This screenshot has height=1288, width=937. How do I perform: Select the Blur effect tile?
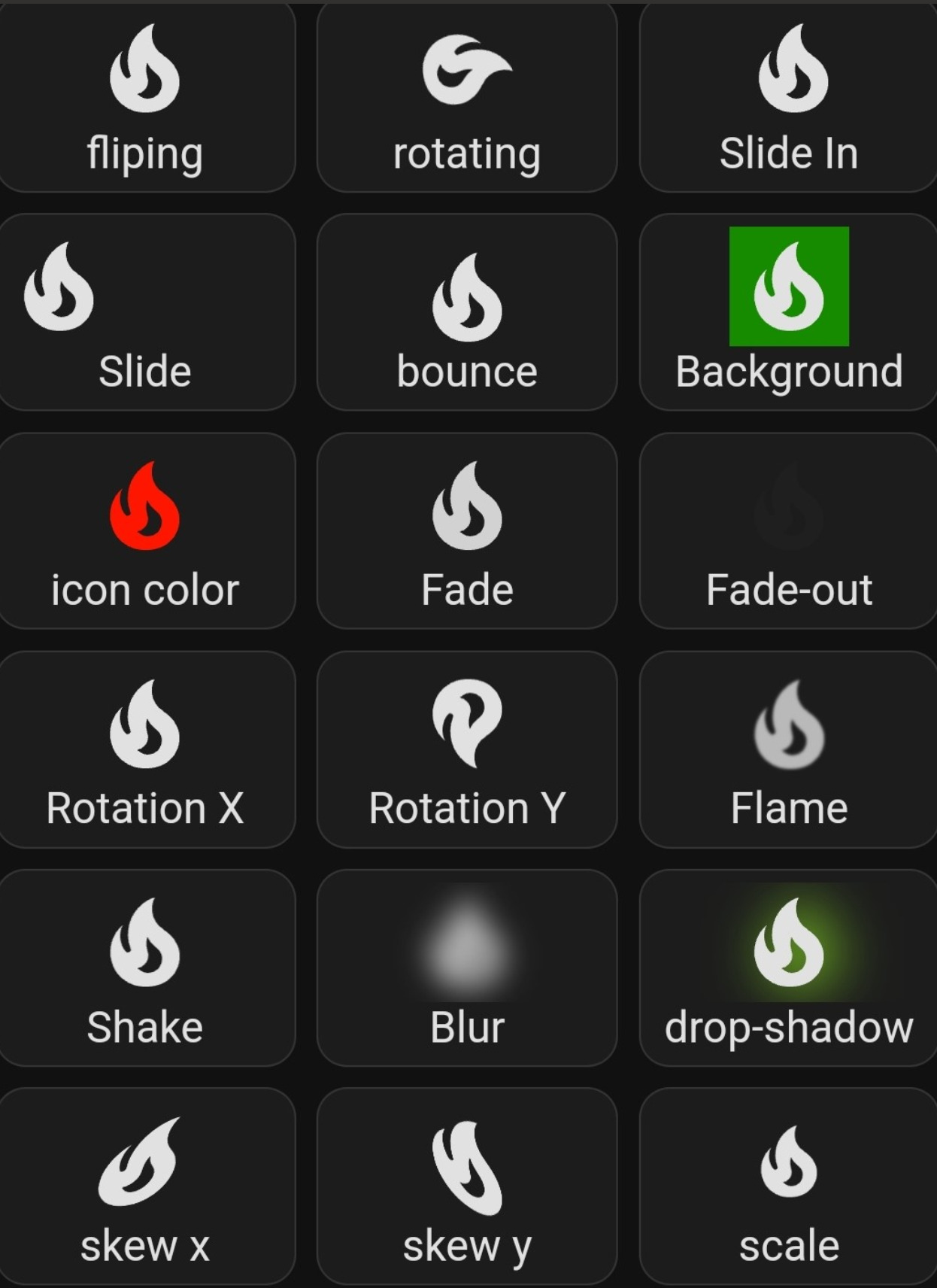pos(467,968)
